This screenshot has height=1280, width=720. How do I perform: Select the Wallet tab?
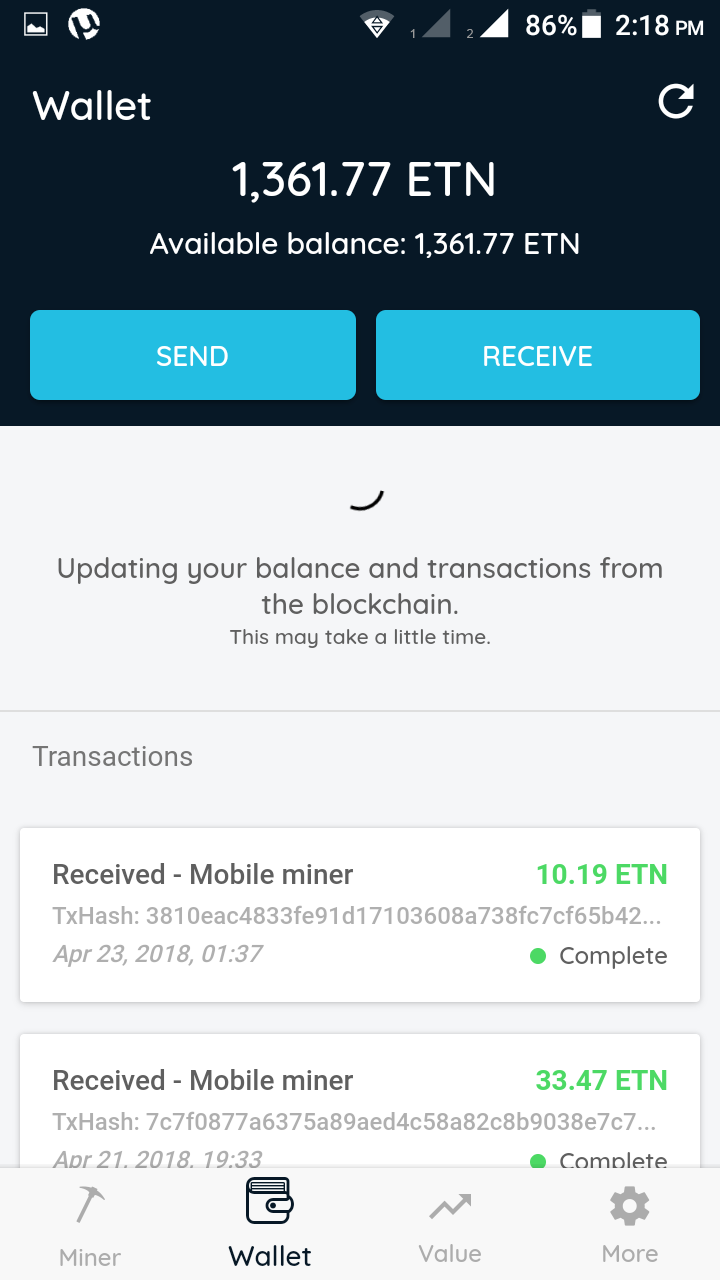click(270, 1224)
